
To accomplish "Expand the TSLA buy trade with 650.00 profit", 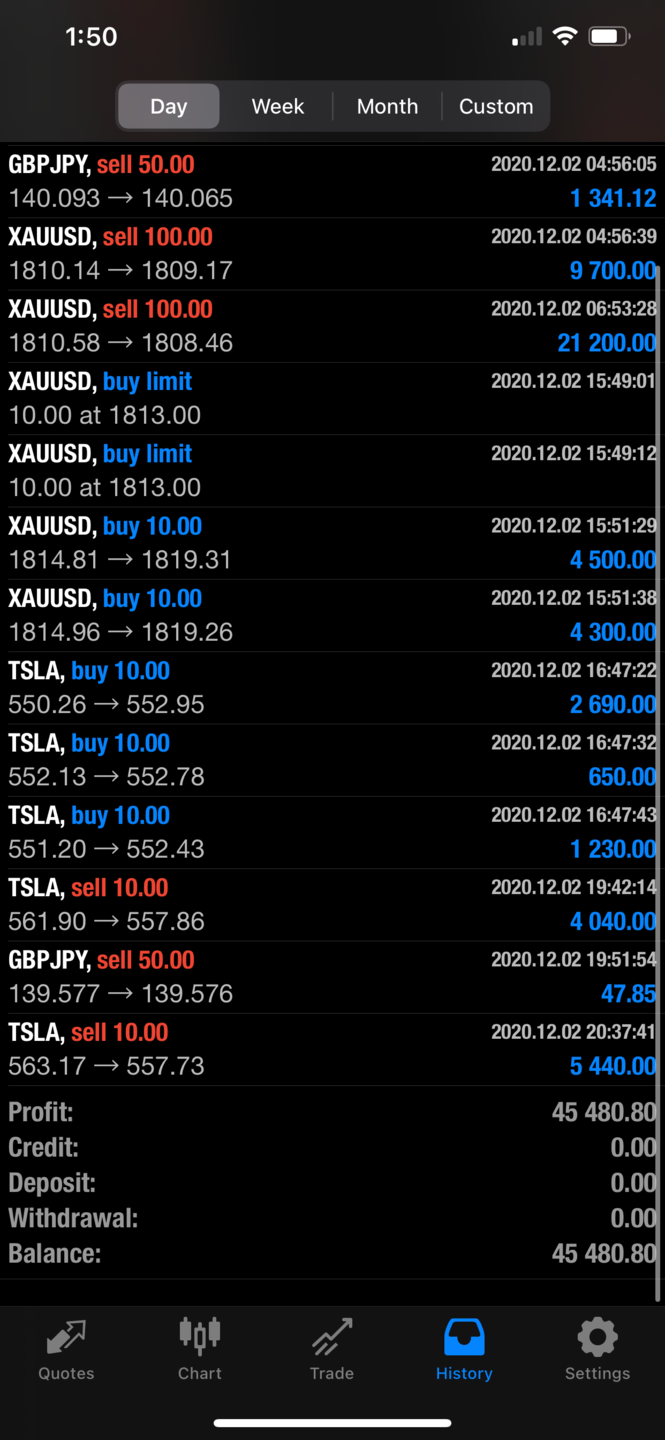I will click(332, 760).
